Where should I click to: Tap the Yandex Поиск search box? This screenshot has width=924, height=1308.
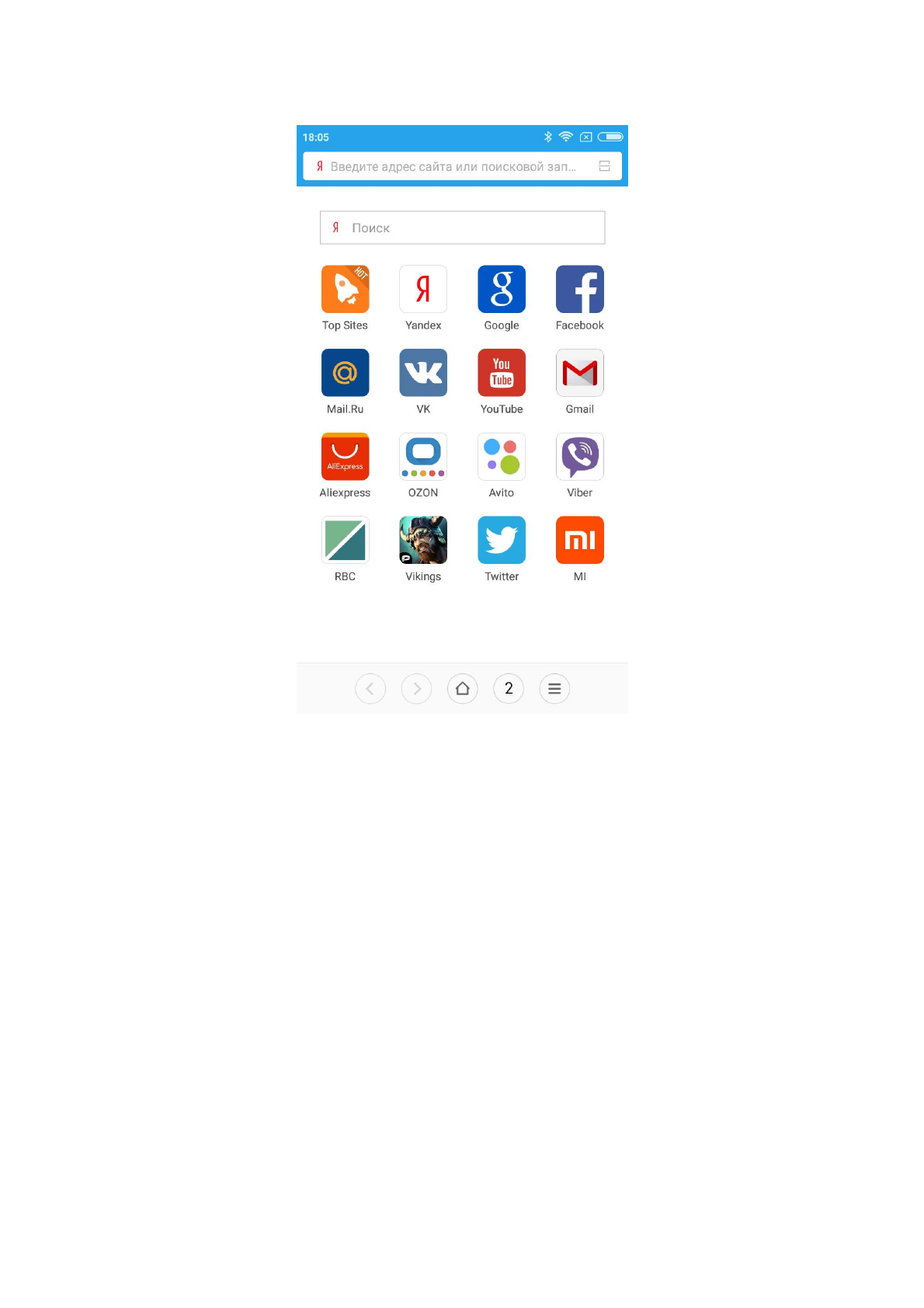[x=462, y=228]
